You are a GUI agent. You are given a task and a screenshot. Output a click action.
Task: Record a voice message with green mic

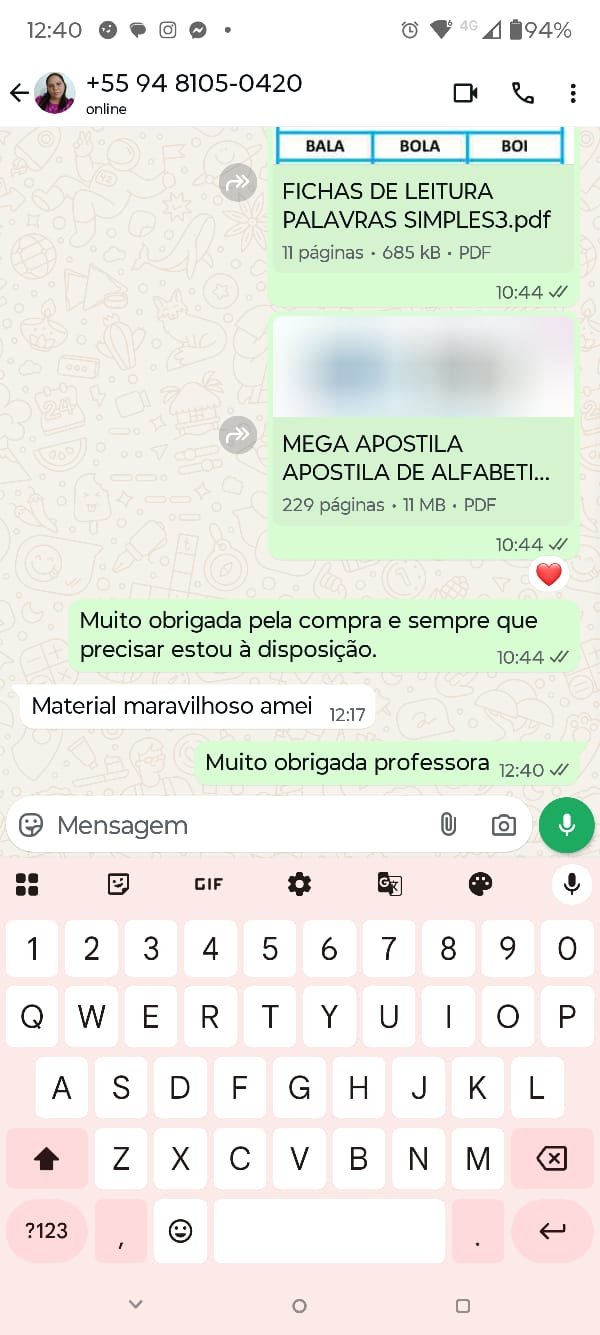[x=566, y=825]
